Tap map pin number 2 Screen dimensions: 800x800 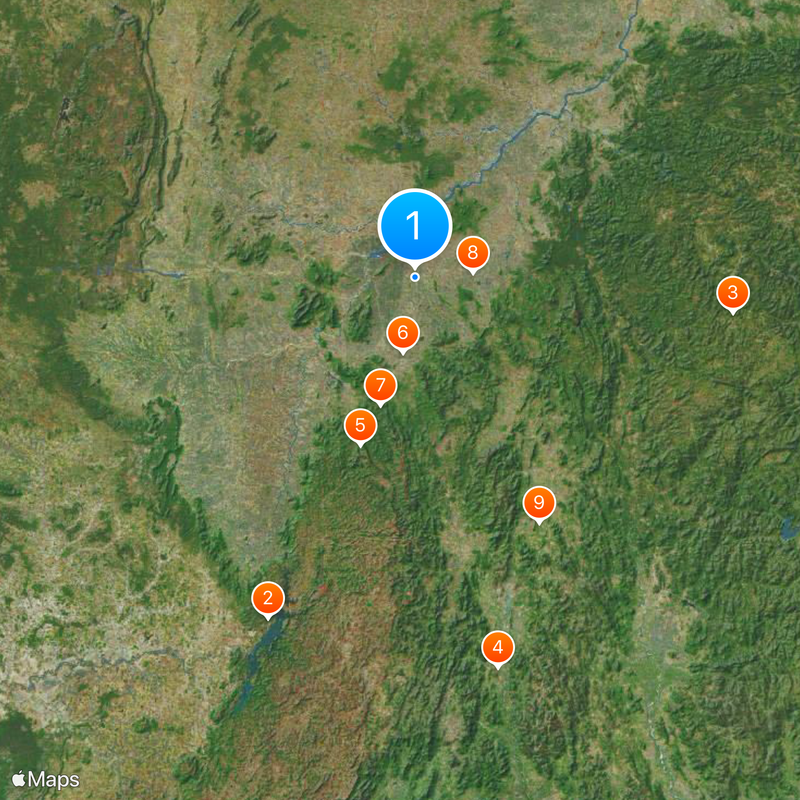(x=268, y=599)
